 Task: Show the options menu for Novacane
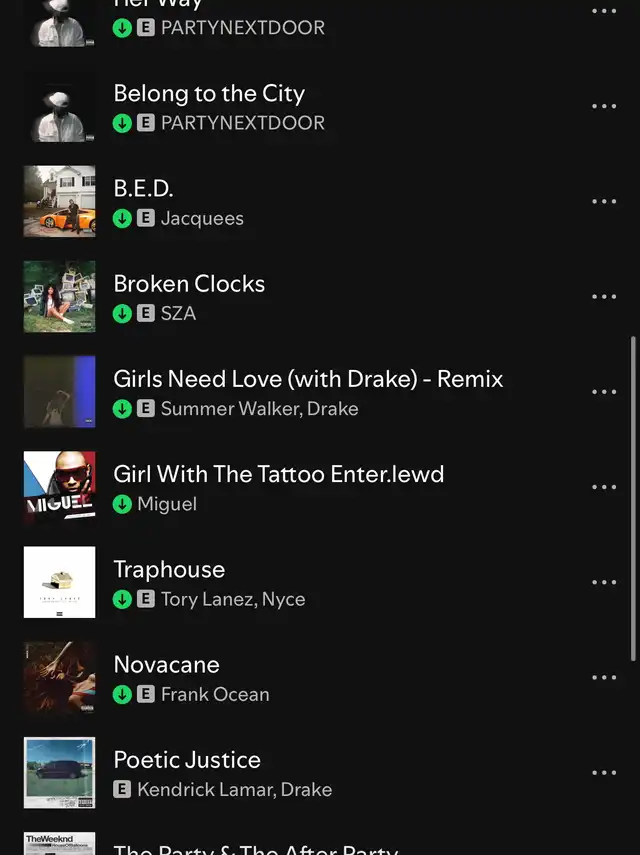[604, 677]
